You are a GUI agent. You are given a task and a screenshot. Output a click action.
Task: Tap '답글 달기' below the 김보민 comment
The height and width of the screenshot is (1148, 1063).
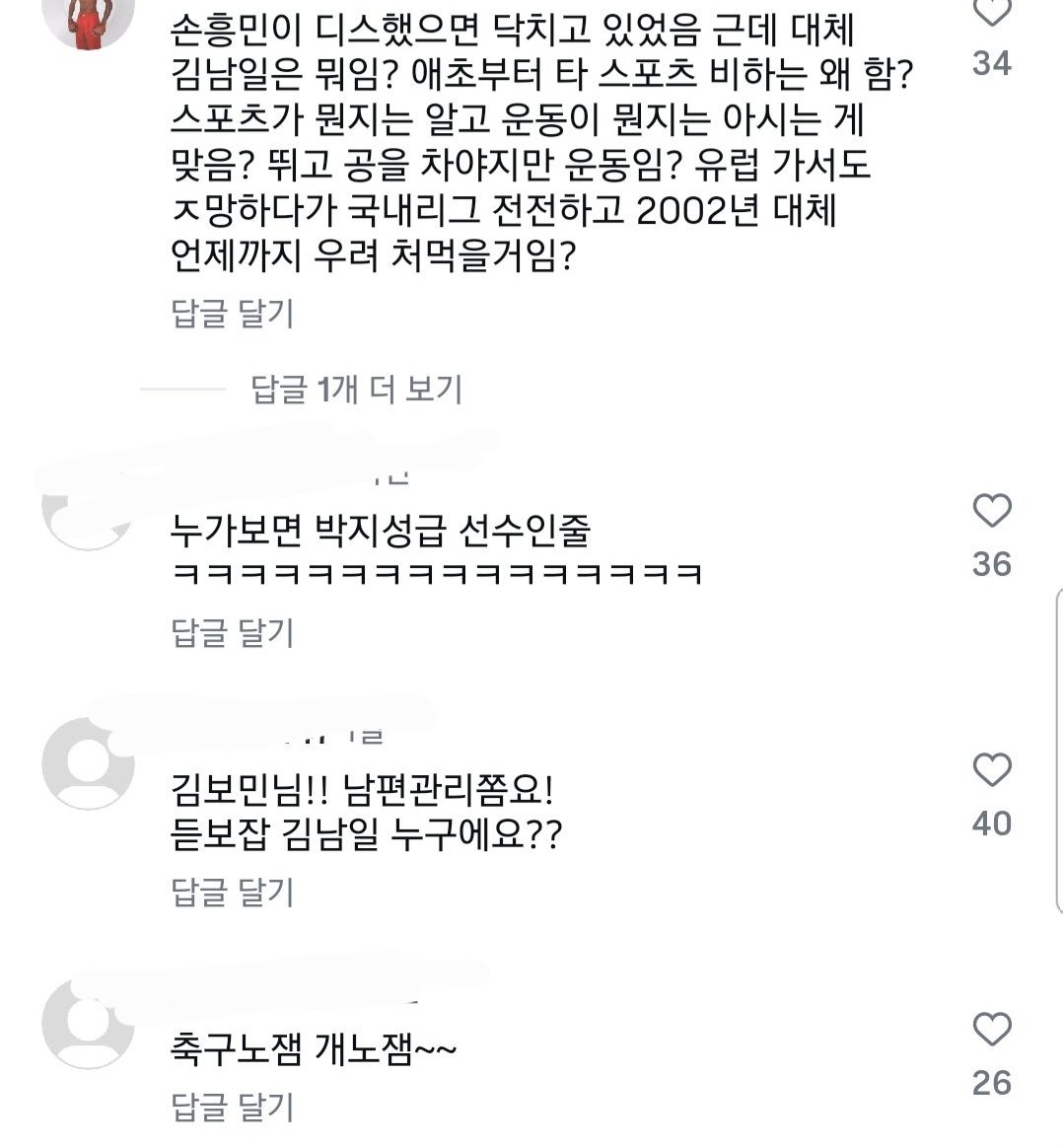pyautogui.click(x=230, y=893)
